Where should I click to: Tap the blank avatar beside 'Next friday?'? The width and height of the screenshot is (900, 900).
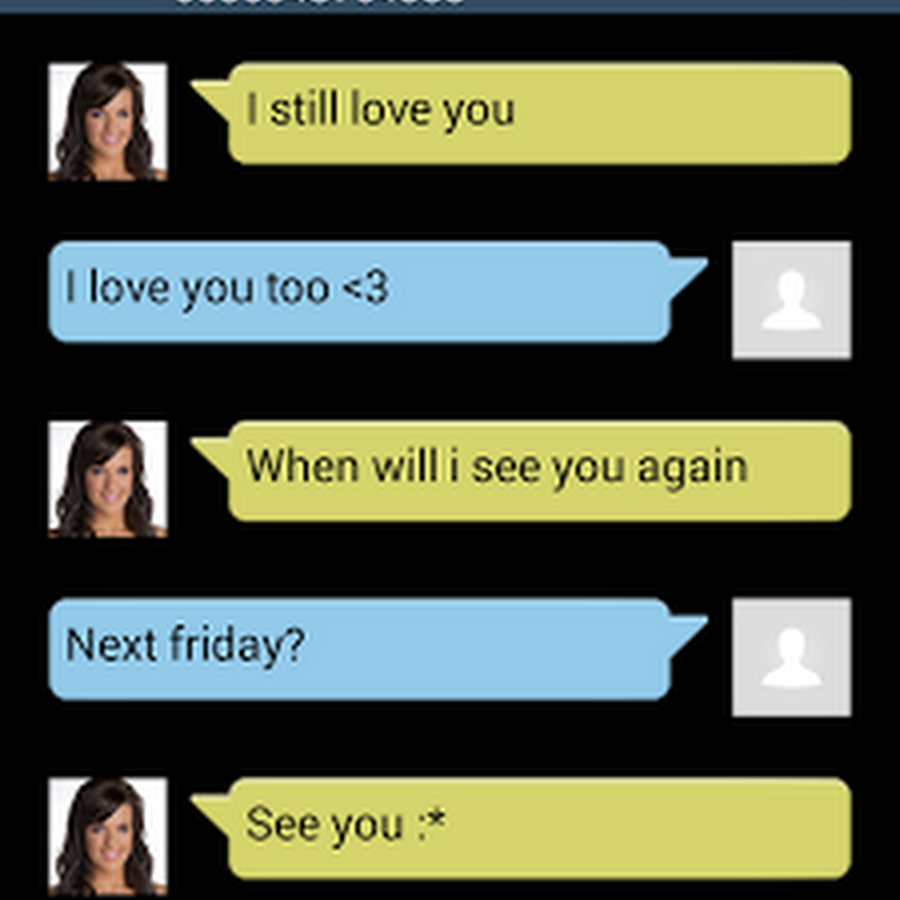click(791, 657)
